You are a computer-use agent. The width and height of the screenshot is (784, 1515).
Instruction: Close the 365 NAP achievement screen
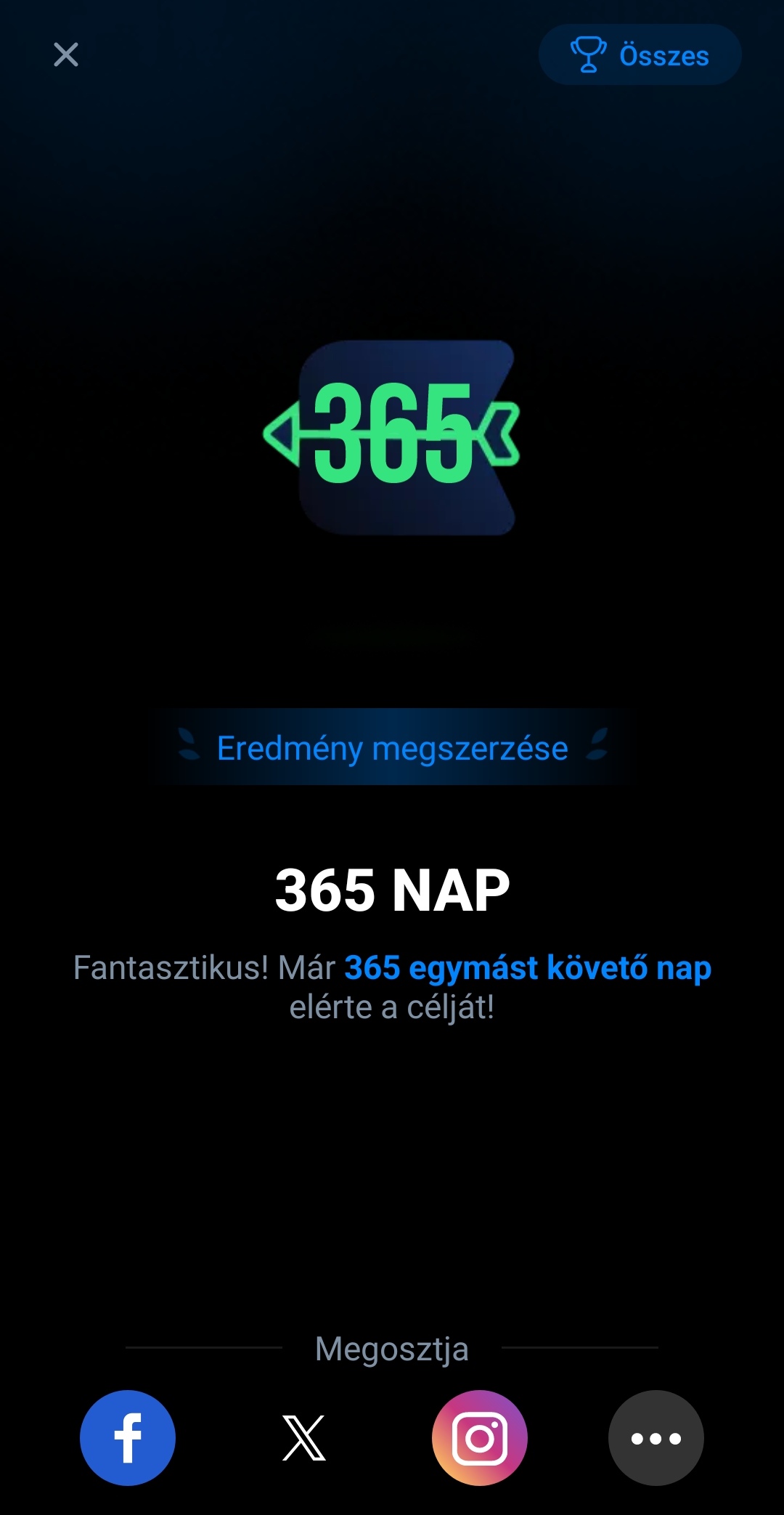66,54
